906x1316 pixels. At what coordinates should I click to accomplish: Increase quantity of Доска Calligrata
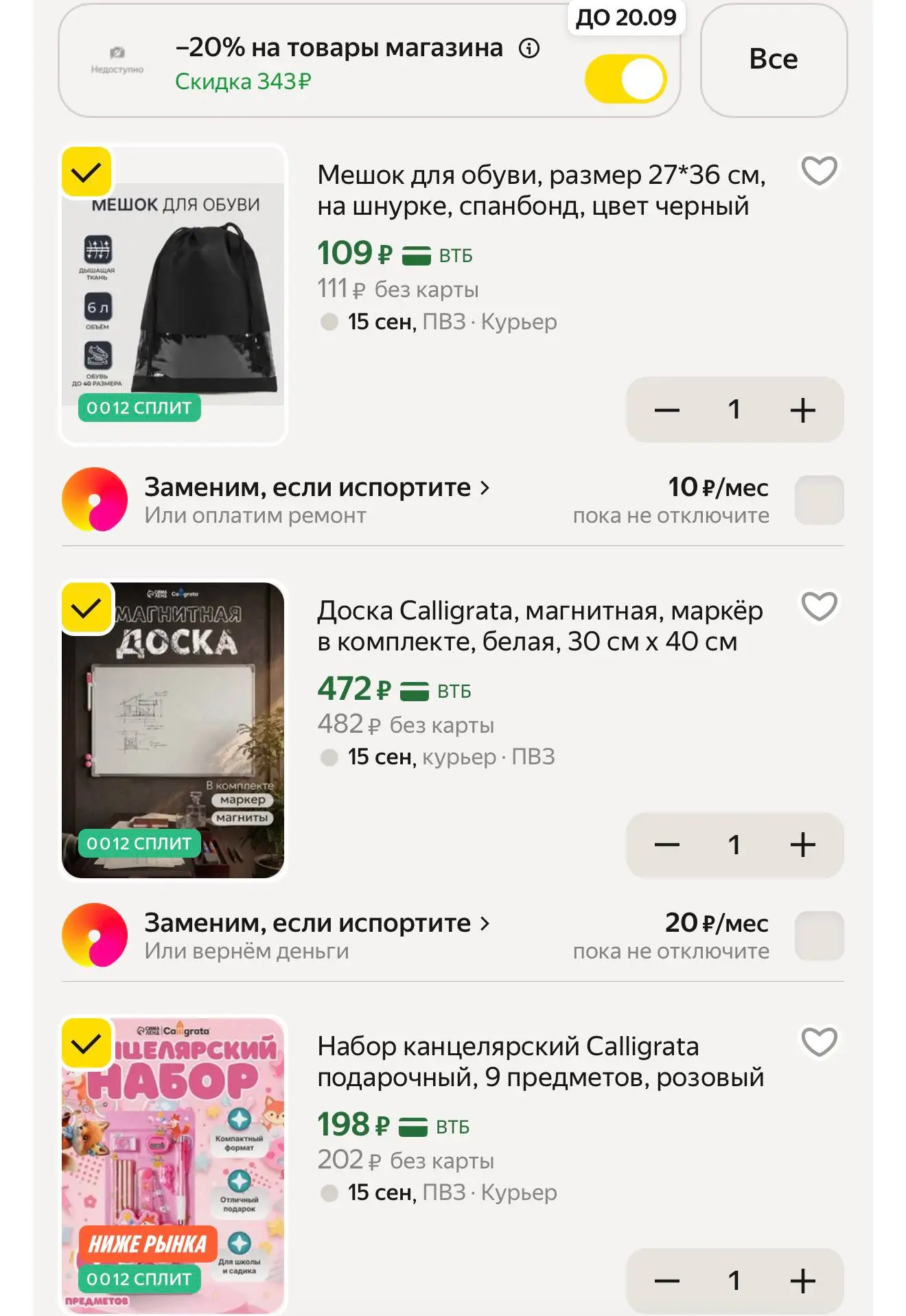coord(802,845)
